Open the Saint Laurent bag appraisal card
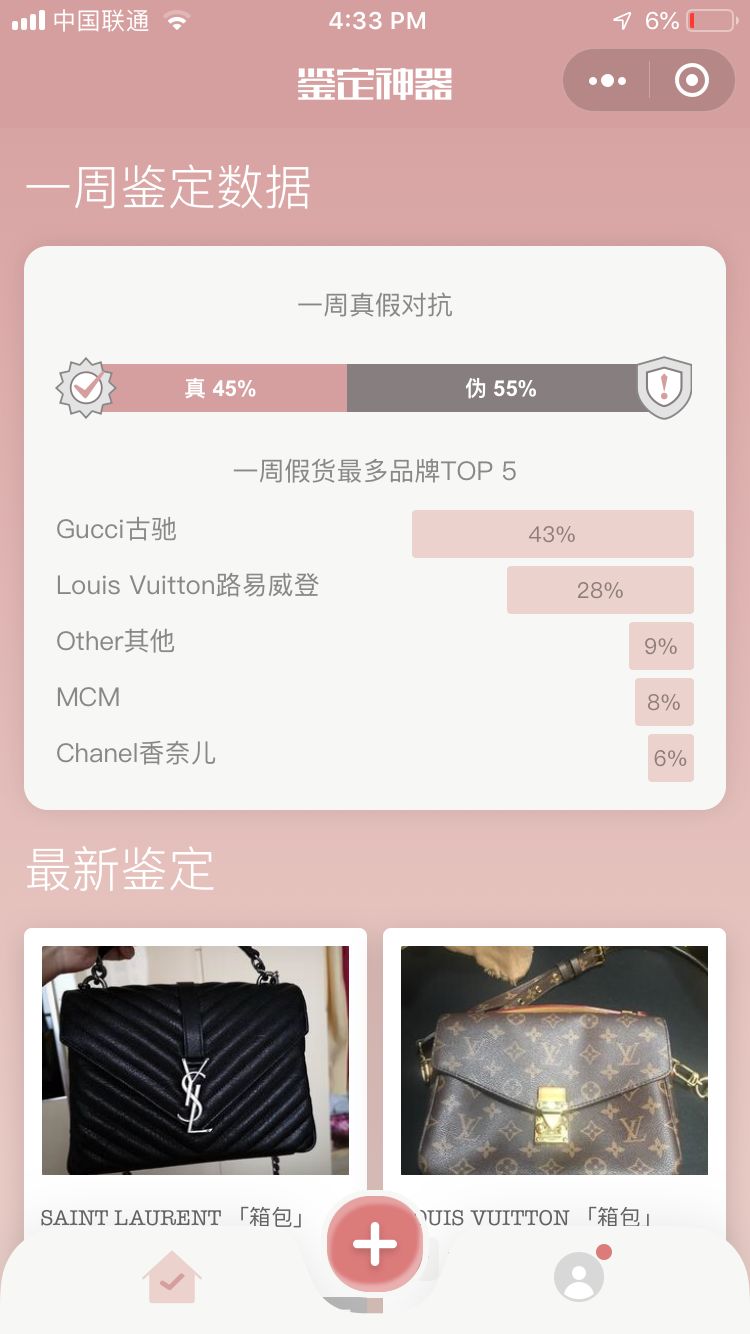The height and width of the screenshot is (1334, 750). [x=195, y=1080]
